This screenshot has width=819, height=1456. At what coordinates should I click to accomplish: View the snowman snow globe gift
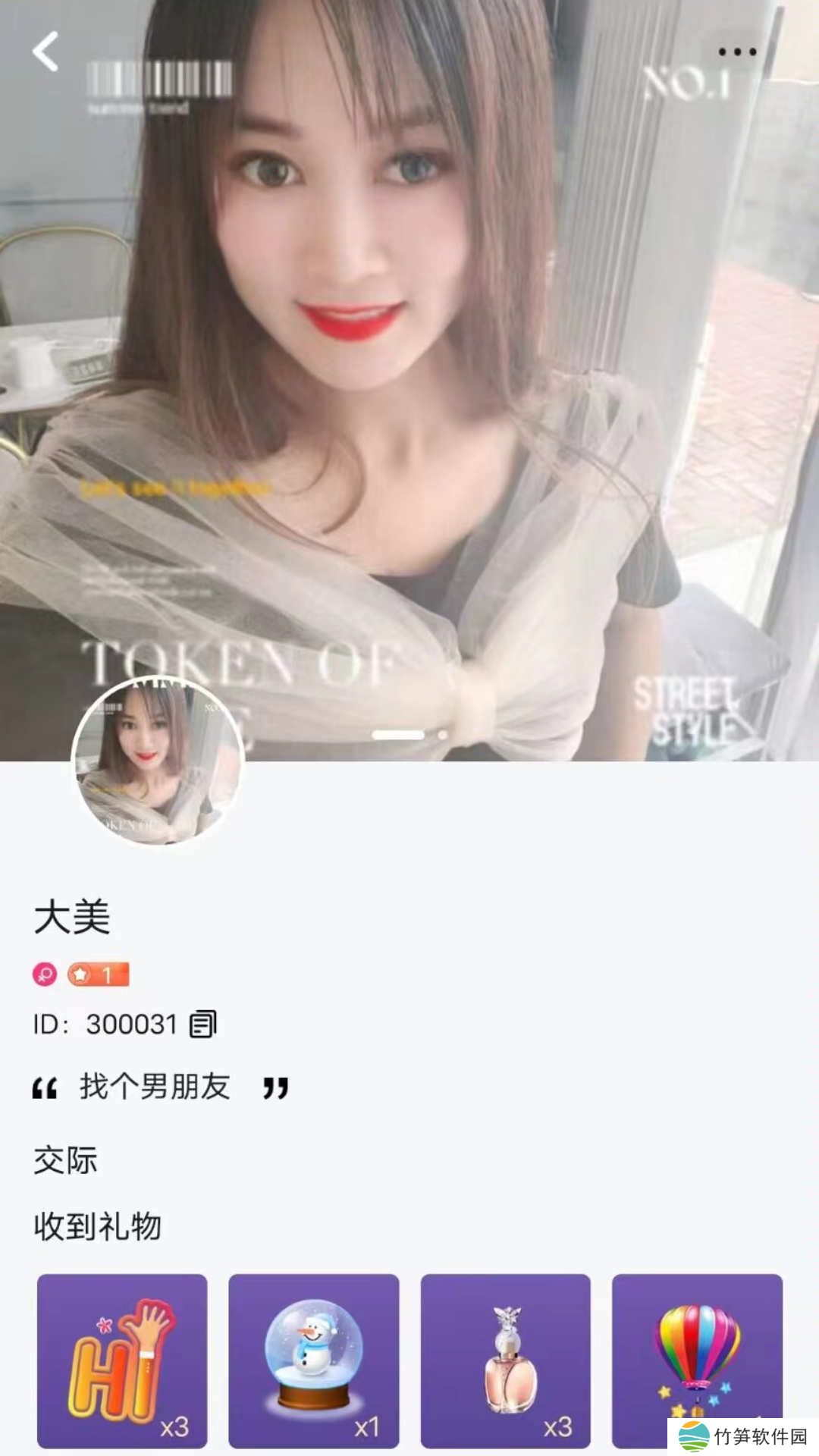tap(314, 1360)
